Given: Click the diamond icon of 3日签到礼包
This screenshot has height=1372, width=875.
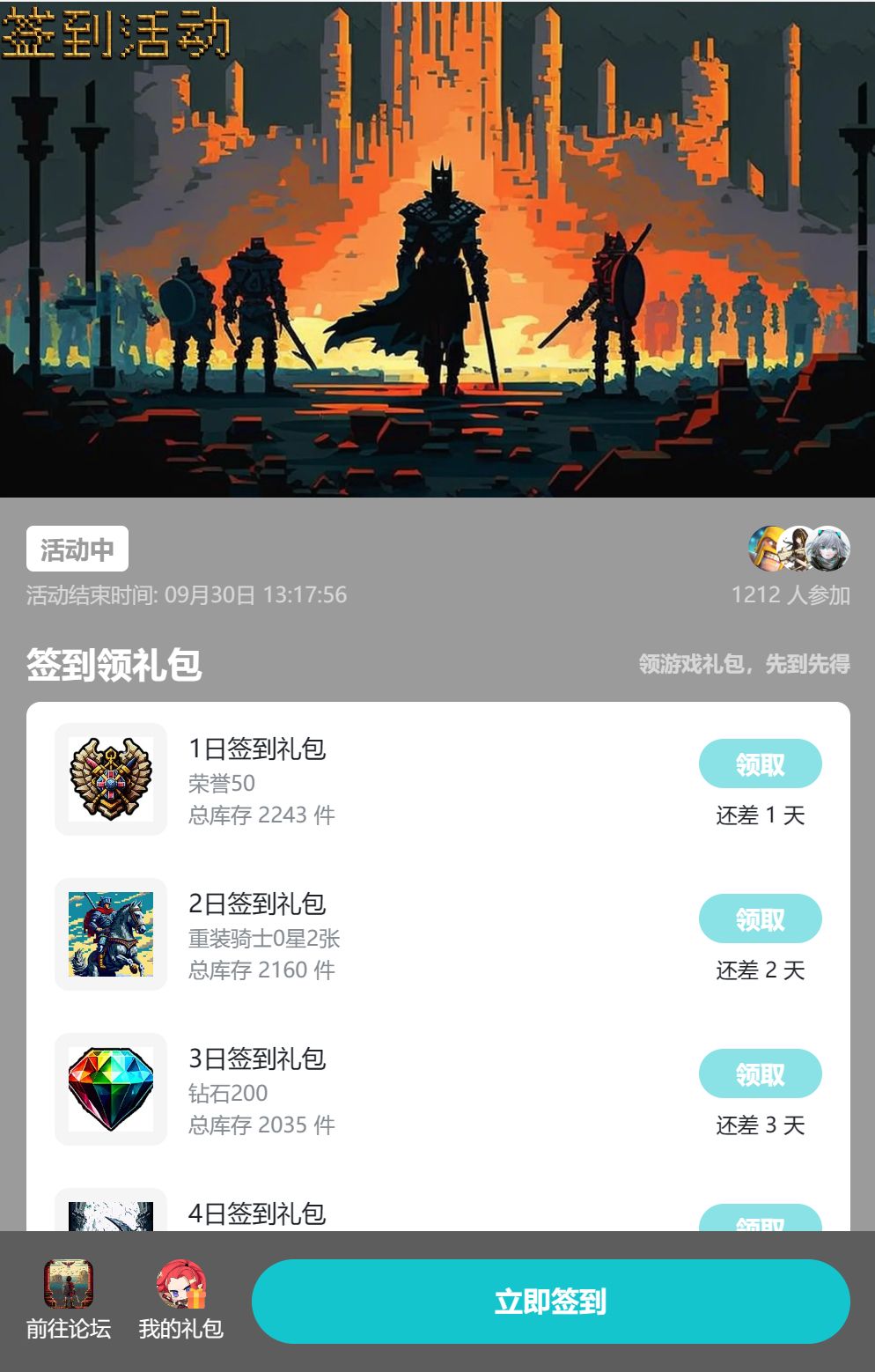Looking at the screenshot, I should point(110,1090).
